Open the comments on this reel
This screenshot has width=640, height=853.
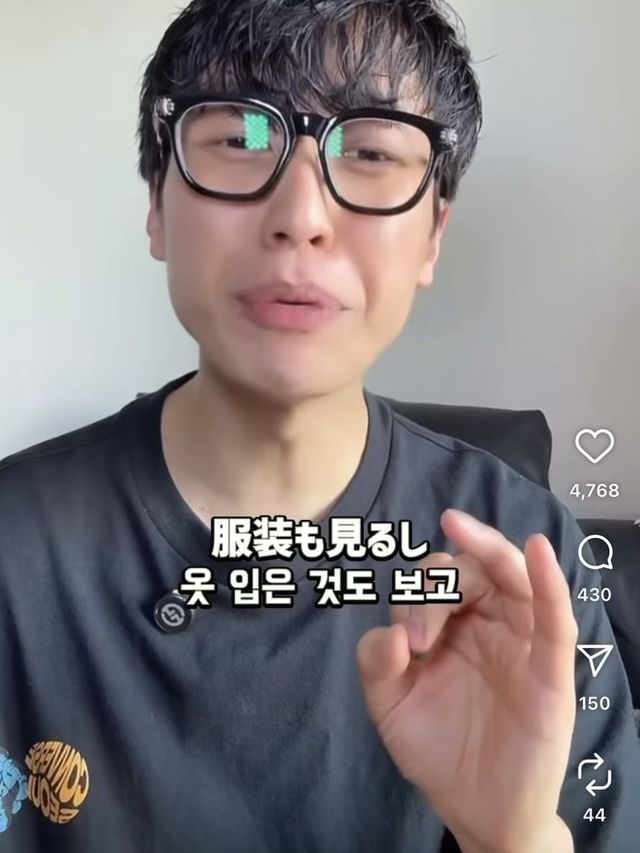[594, 552]
